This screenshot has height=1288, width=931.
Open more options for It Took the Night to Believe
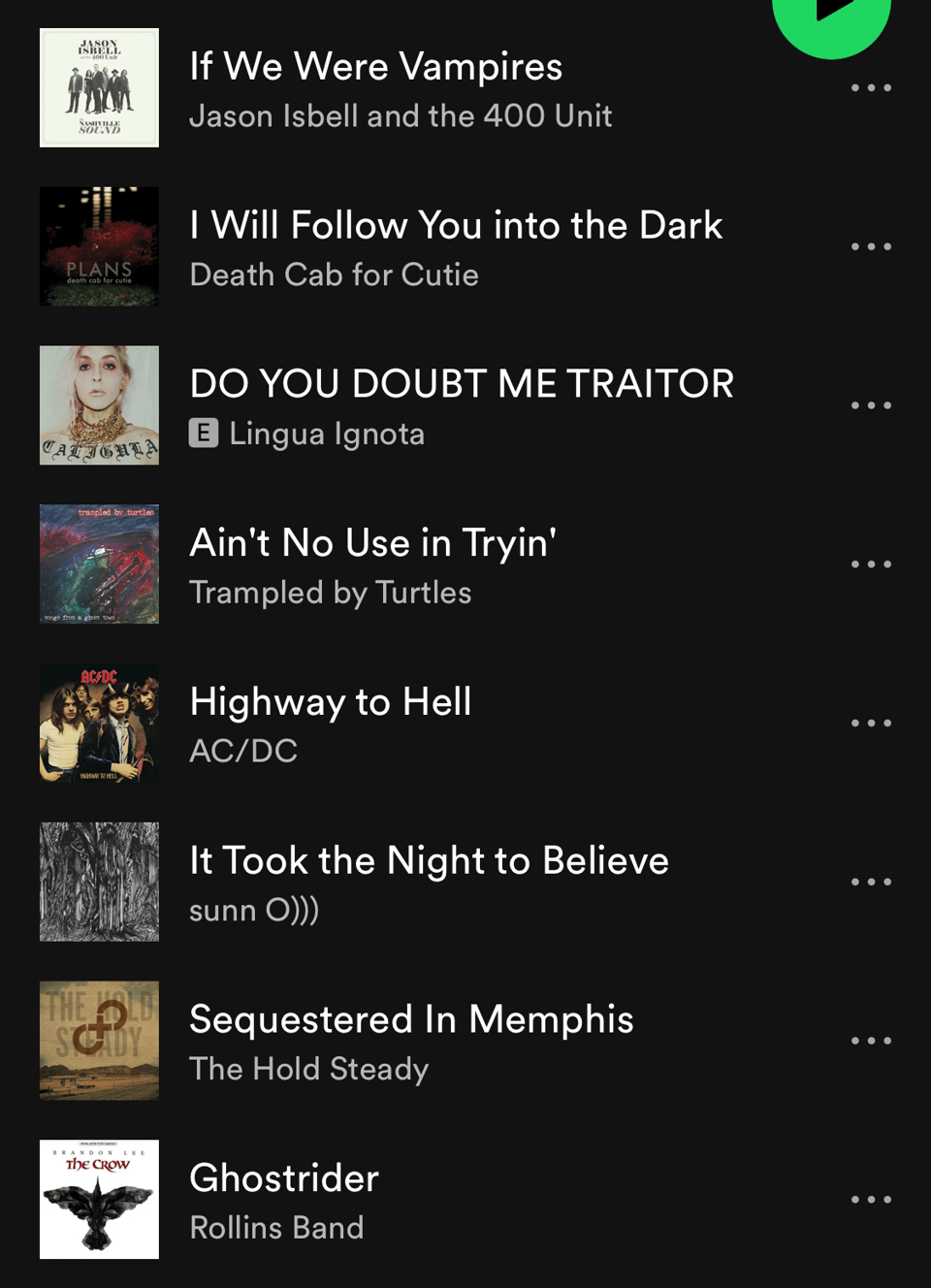(870, 881)
